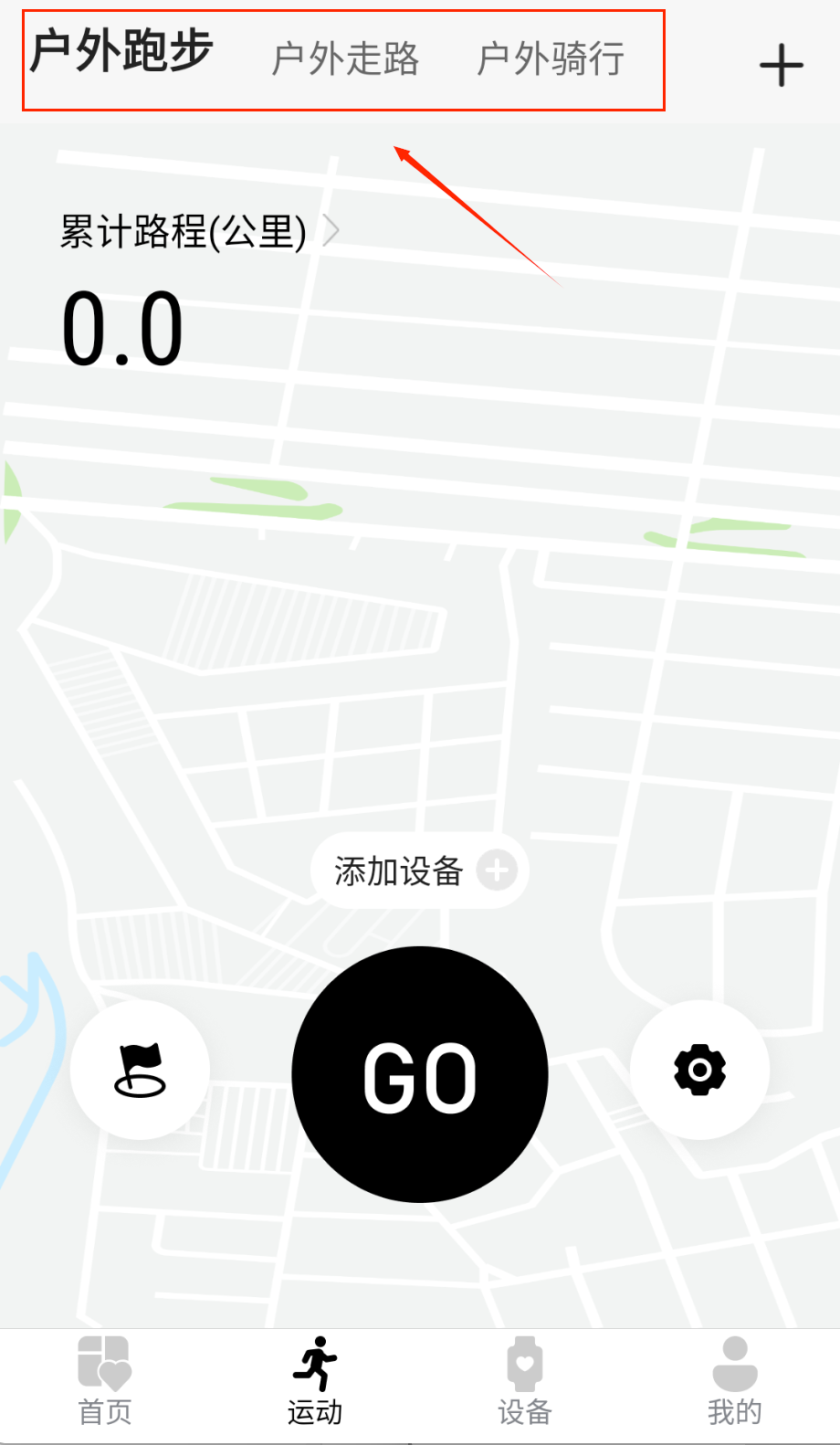
Task: Tap 添加设备 to add a device
Action: pyautogui.click(x=420, y=870)
